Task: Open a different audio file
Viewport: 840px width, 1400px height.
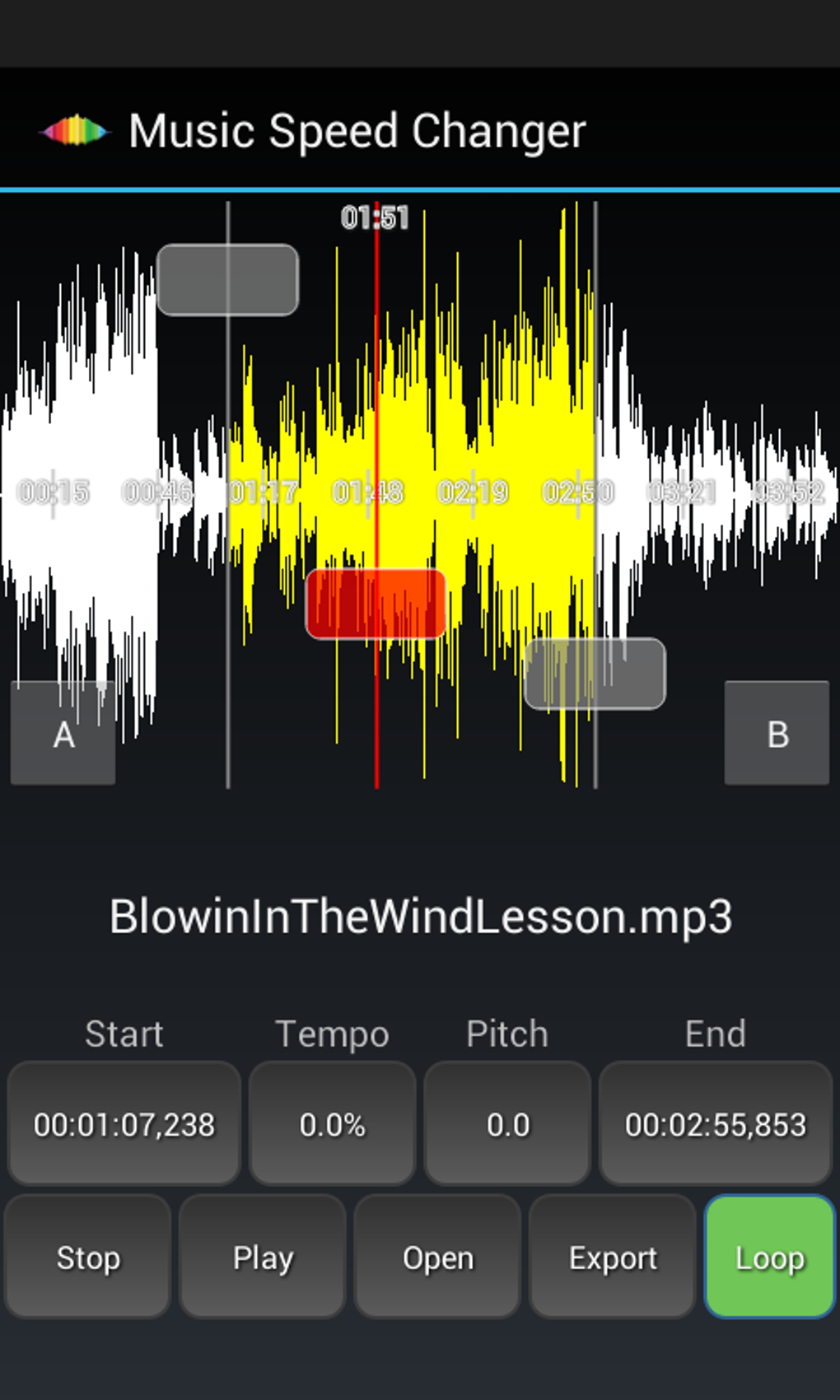Action: click(x=438, y=1258)
